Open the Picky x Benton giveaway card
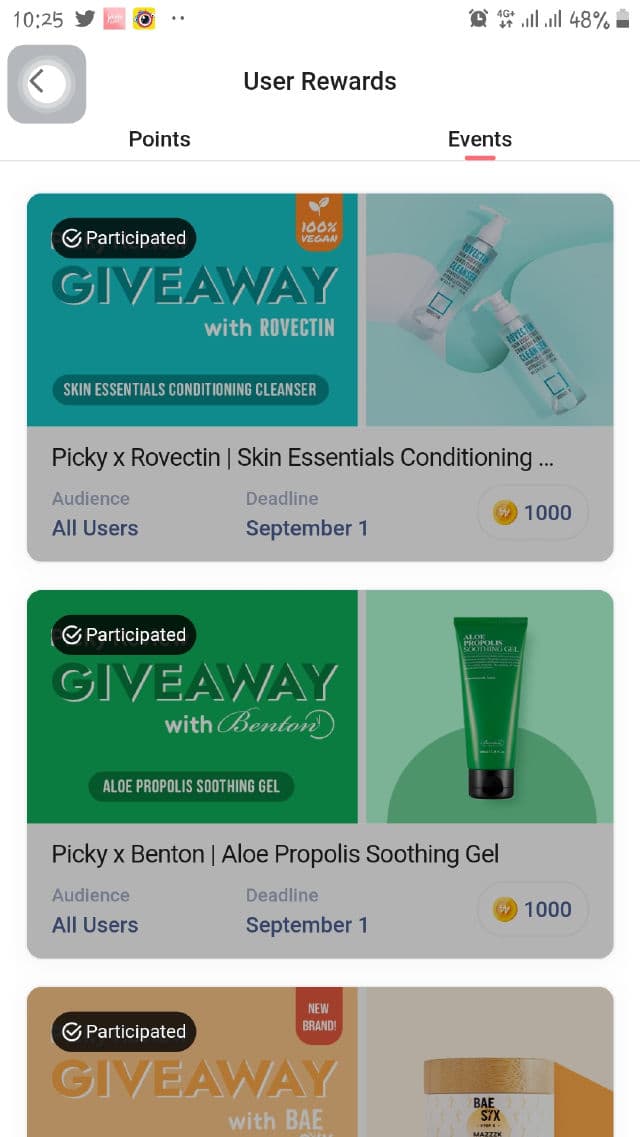Viewport: 640px width, 1137px height. click(320, 773)
